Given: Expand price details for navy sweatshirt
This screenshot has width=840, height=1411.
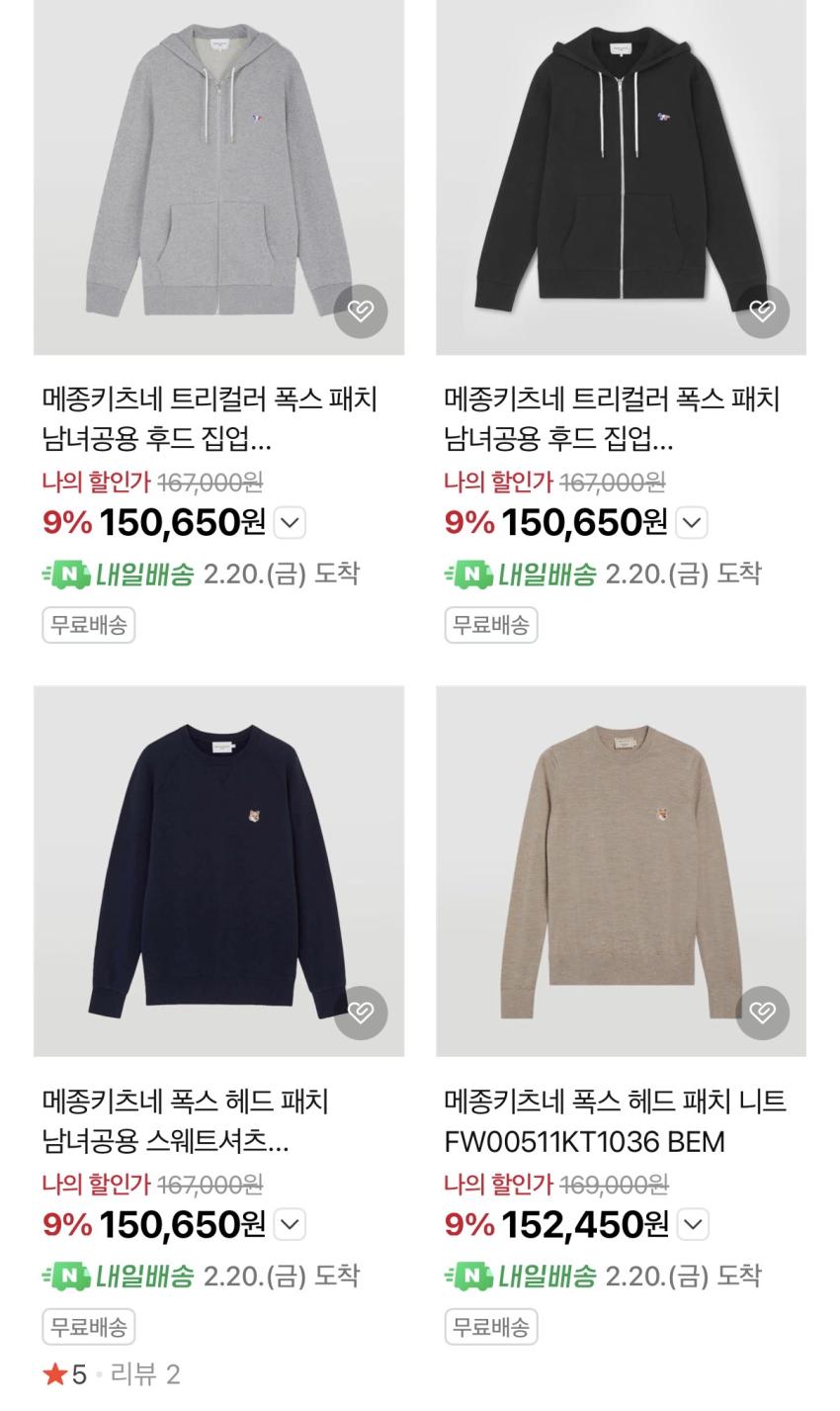Looking at the screenshot, I should coord(289,1224).
